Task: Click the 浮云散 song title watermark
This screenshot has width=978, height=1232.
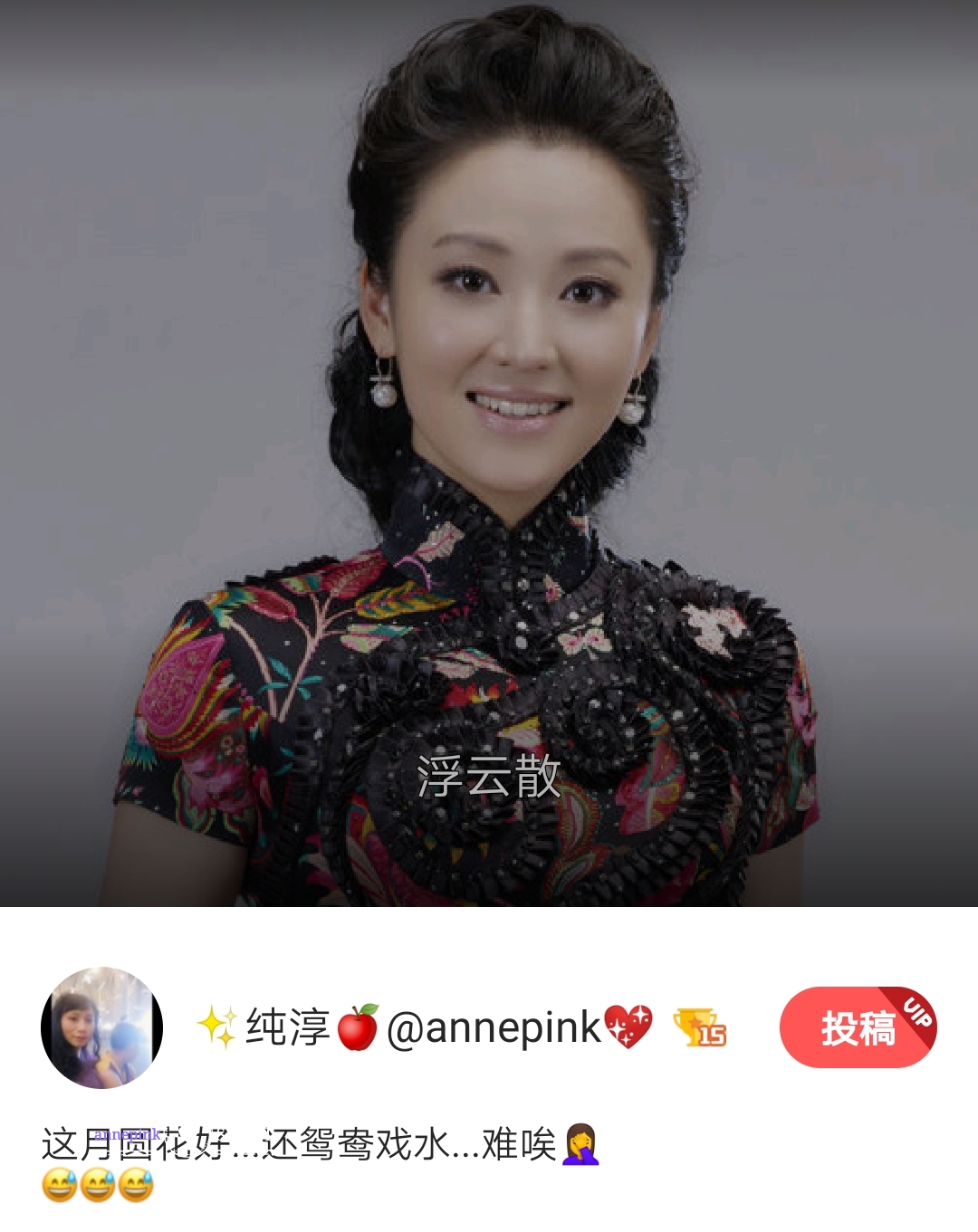Action: [487, 776]
